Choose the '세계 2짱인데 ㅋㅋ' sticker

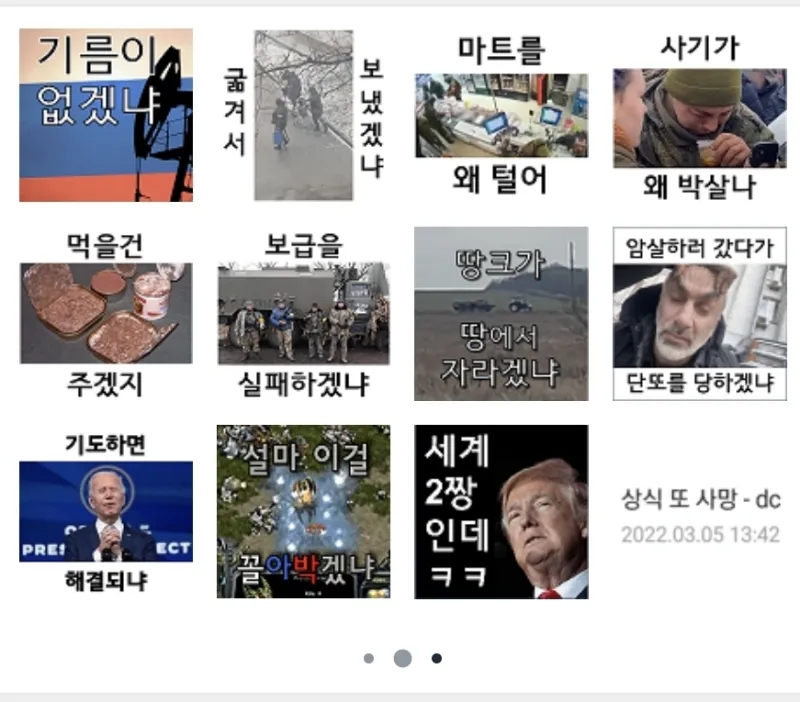501,511
